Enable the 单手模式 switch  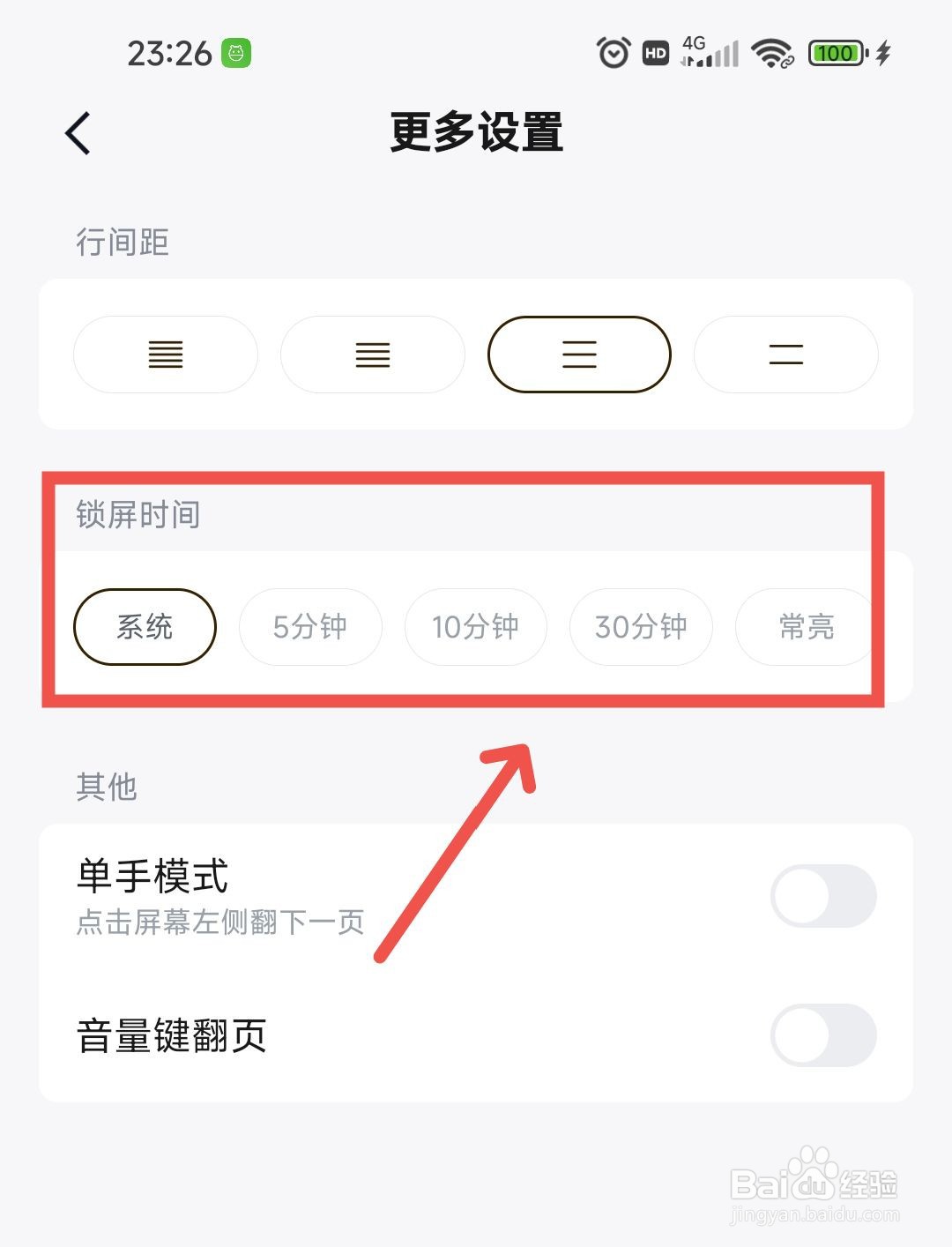[x=822, y=894]
